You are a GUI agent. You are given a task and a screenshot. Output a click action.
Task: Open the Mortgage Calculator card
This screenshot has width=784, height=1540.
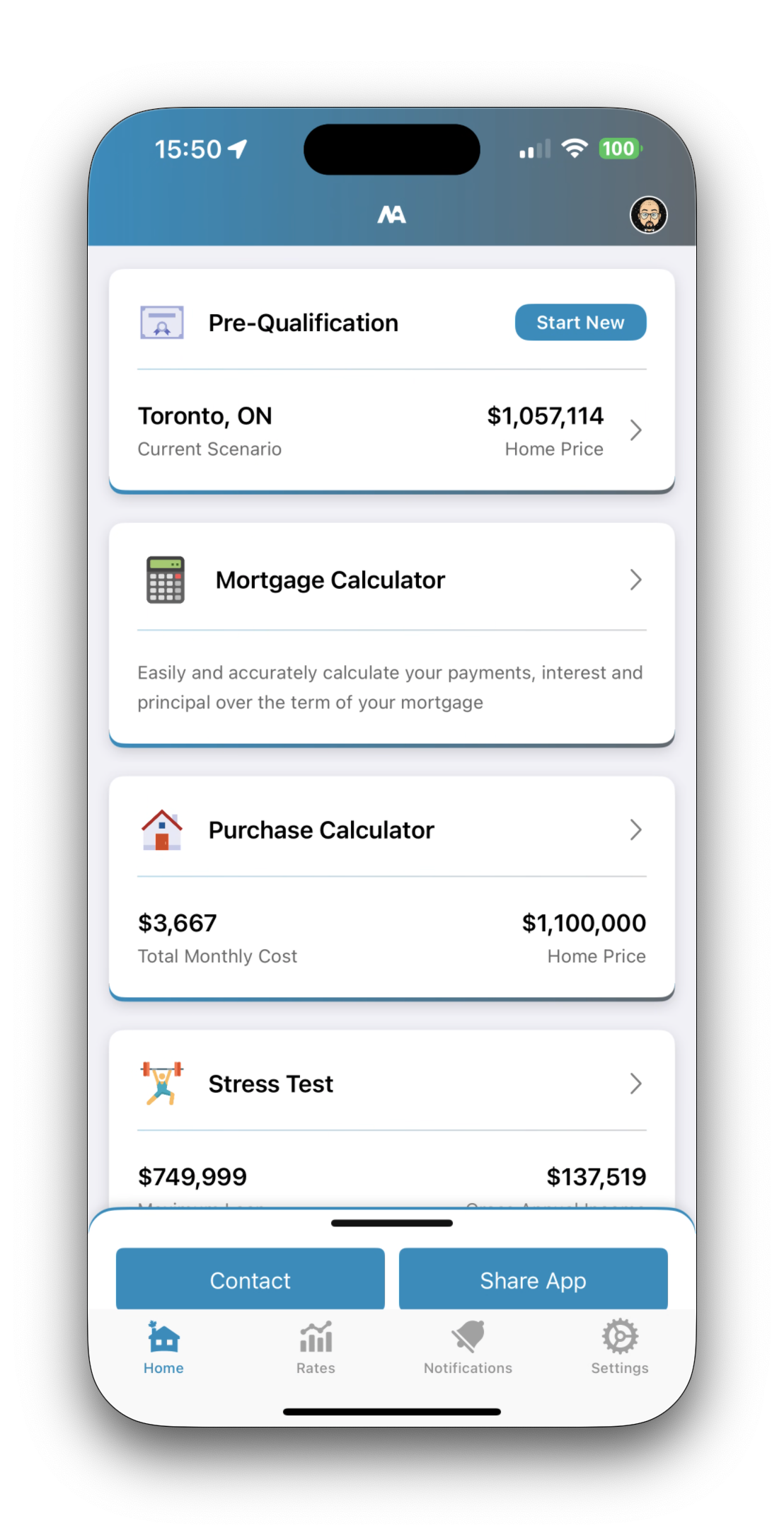pos(391,580)
